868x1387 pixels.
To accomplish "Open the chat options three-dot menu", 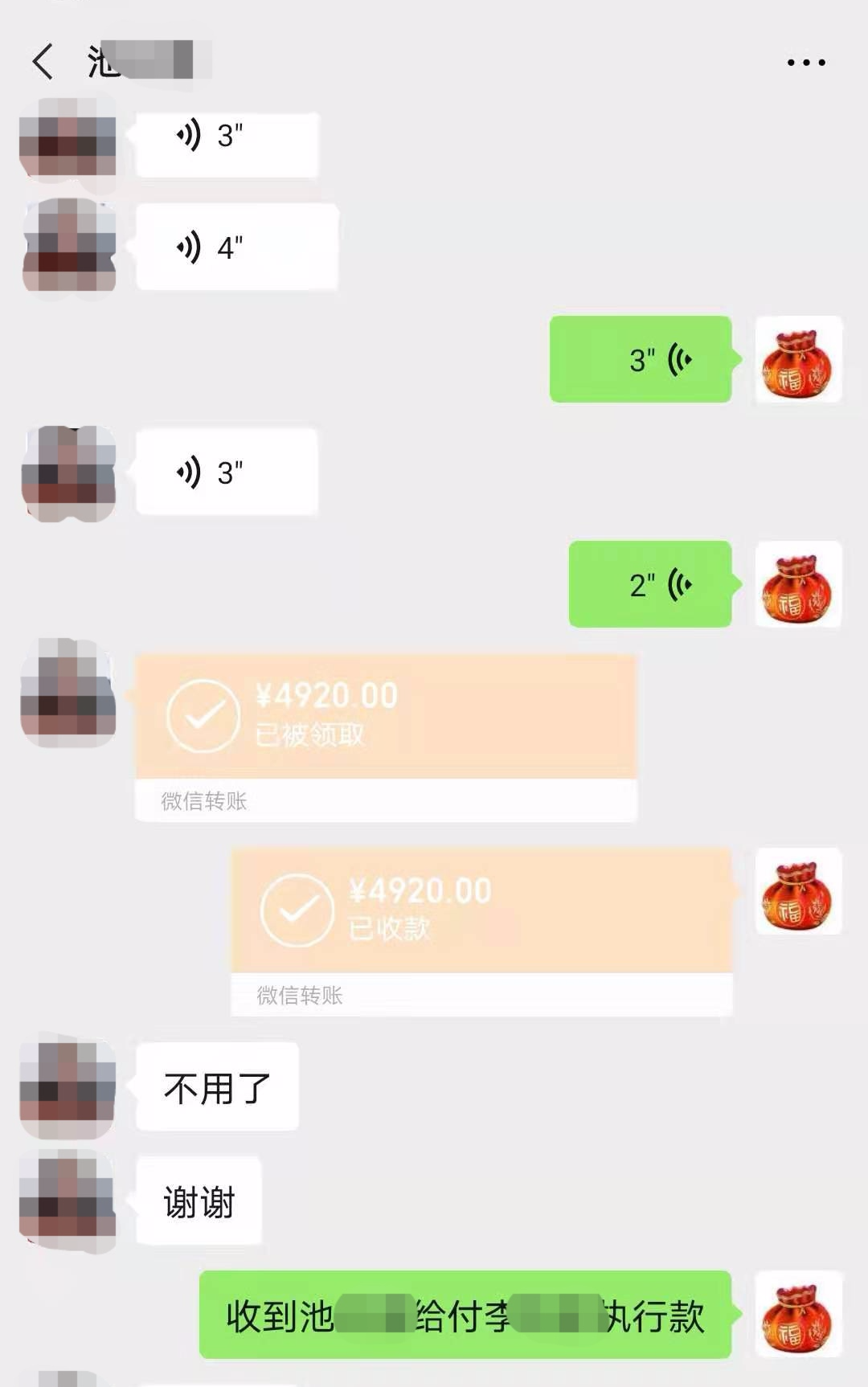I will [x=805, y=62].
